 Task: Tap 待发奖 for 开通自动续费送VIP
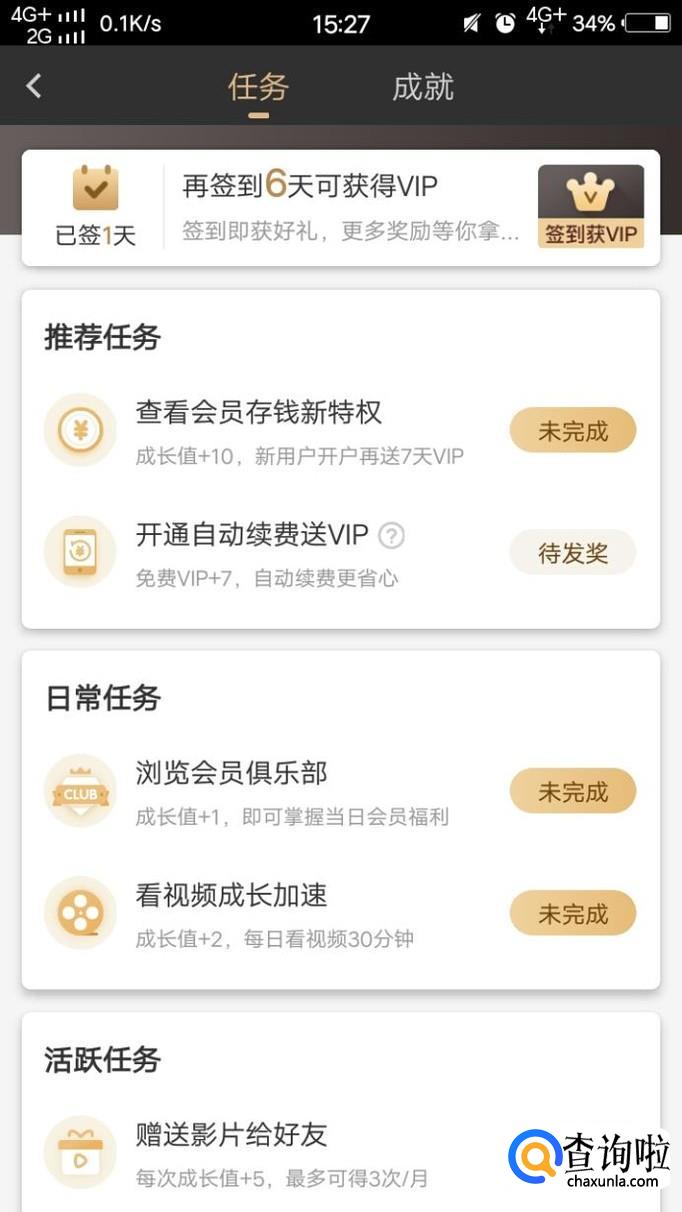click(573, 553)
